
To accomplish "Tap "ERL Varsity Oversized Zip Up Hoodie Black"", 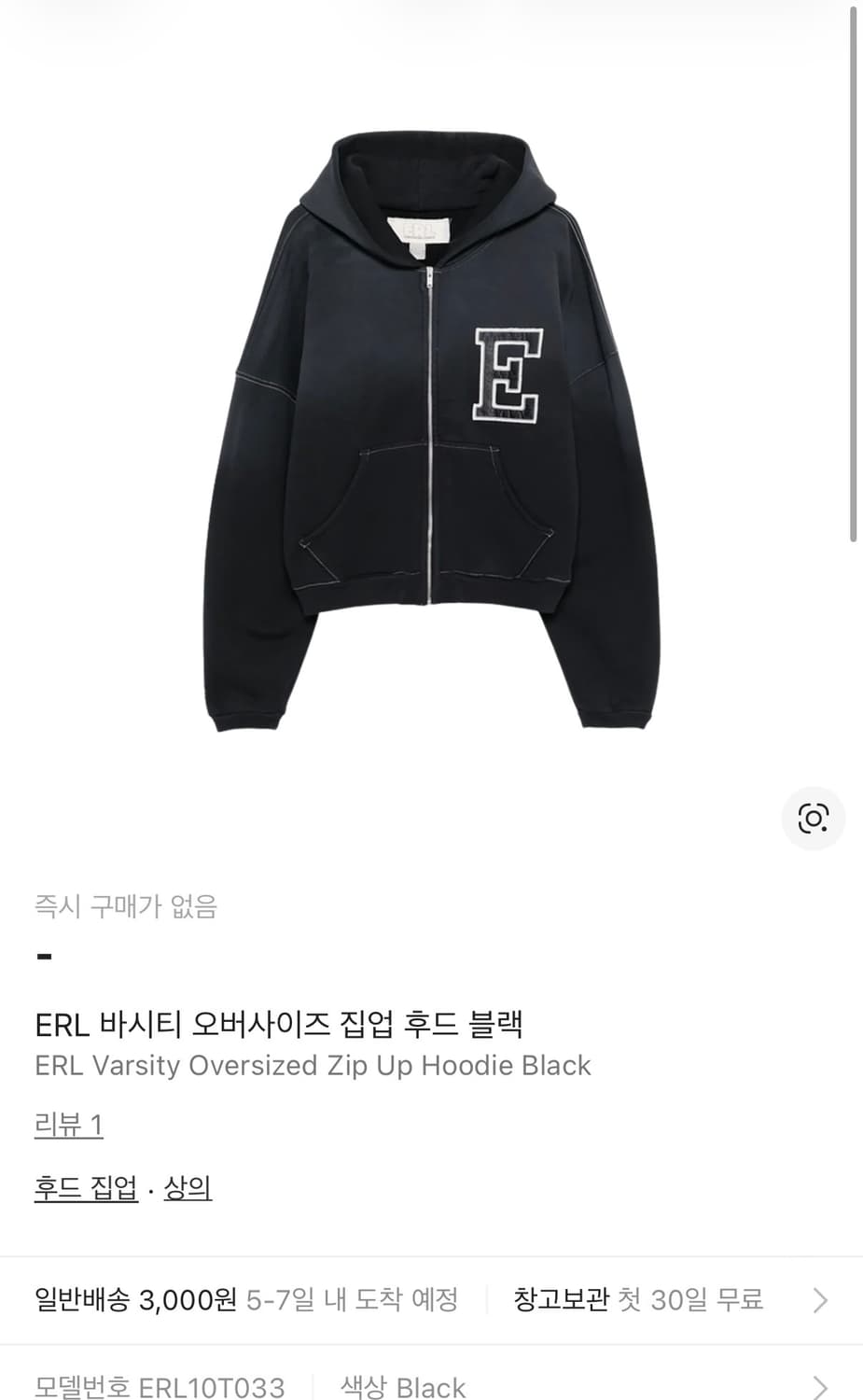I will [313, 1065].
